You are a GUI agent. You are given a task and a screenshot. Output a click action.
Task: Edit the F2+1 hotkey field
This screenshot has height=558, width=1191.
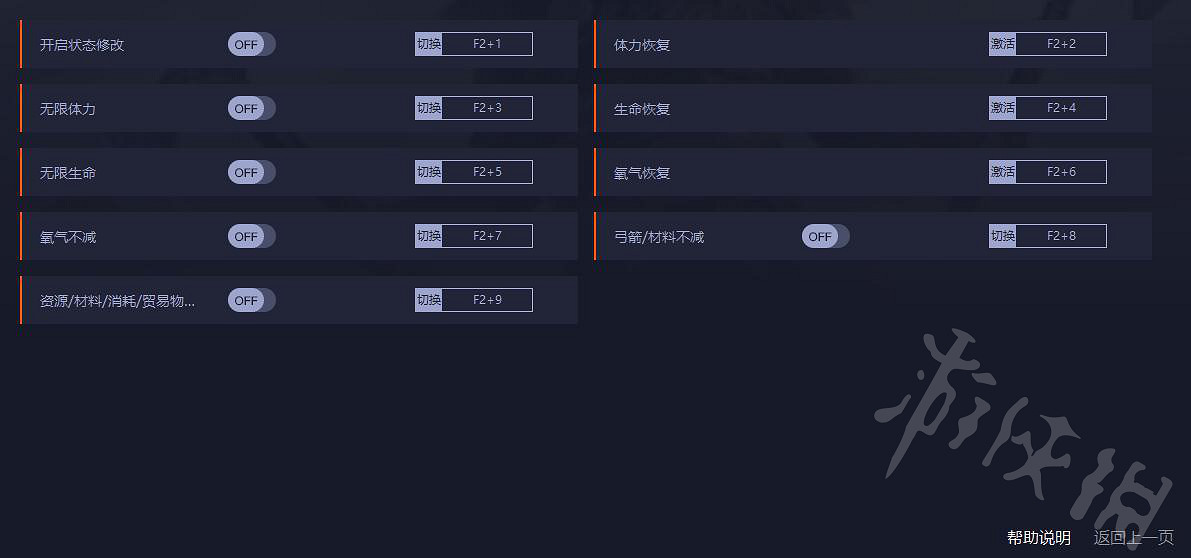click(487, 44)
